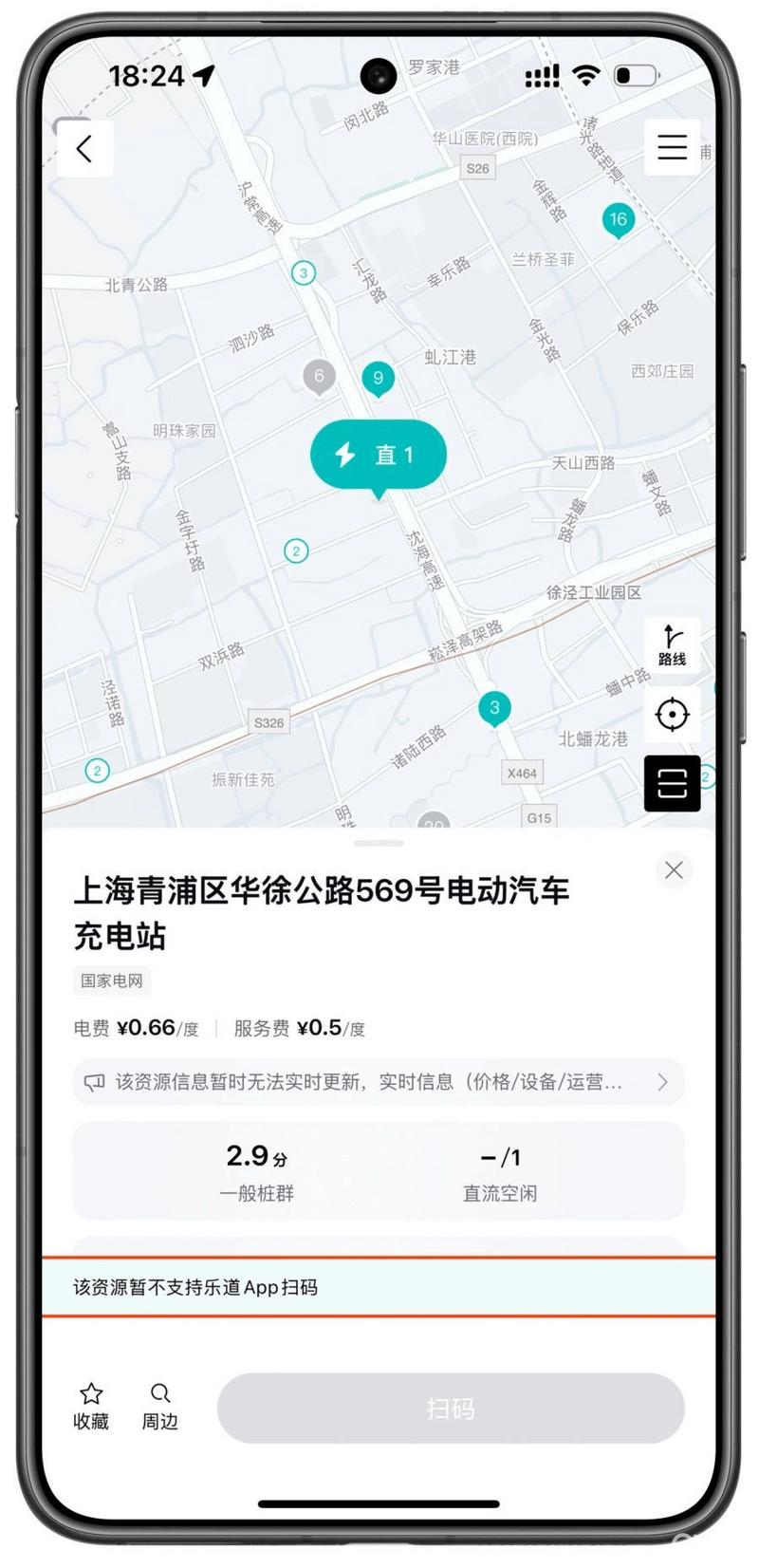Open the list view menu icon
759x1568 pixels.
coord(672,147)
